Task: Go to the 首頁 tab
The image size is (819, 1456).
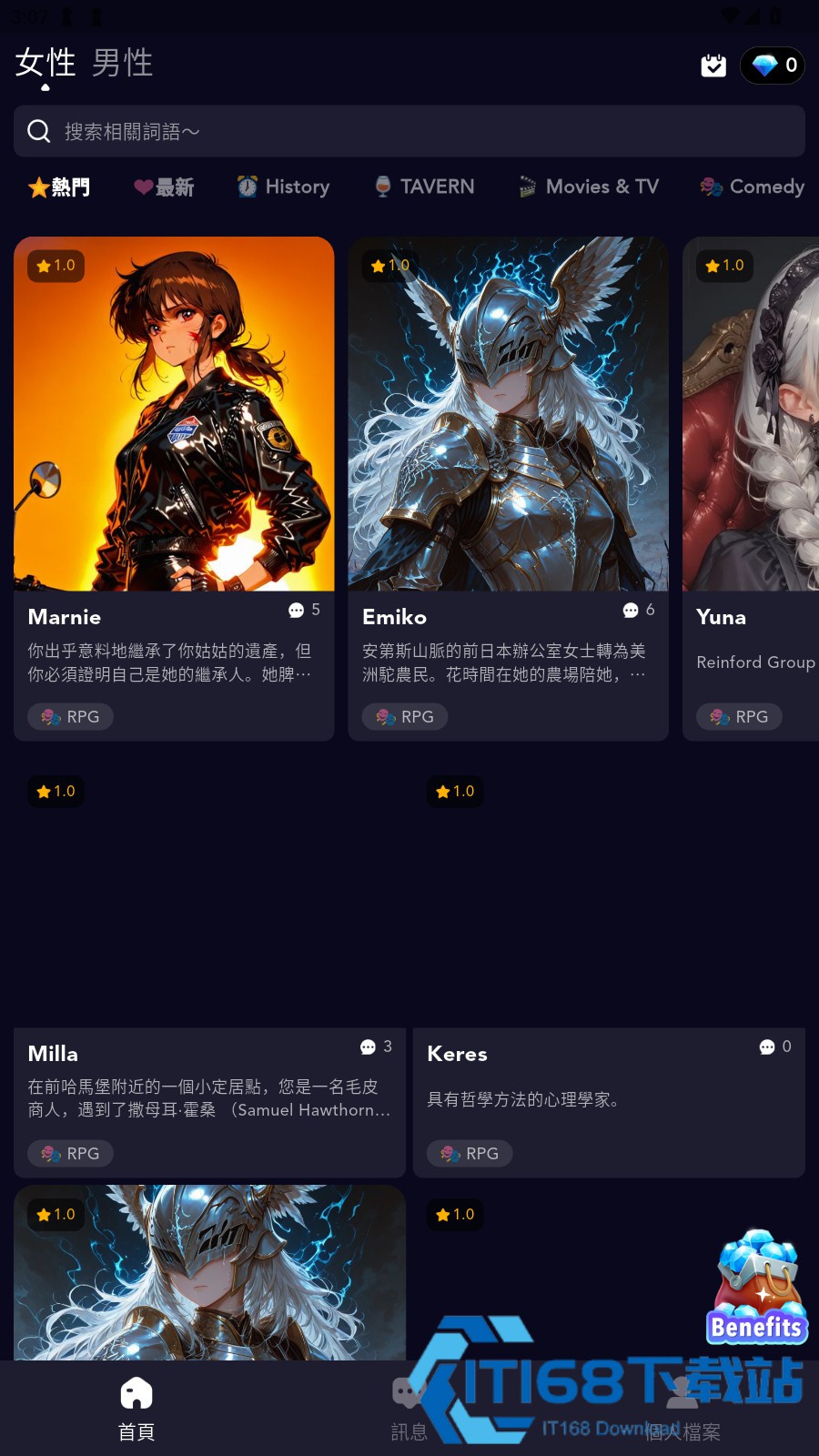Action: pyautogui.click(x=136, y=1409)
